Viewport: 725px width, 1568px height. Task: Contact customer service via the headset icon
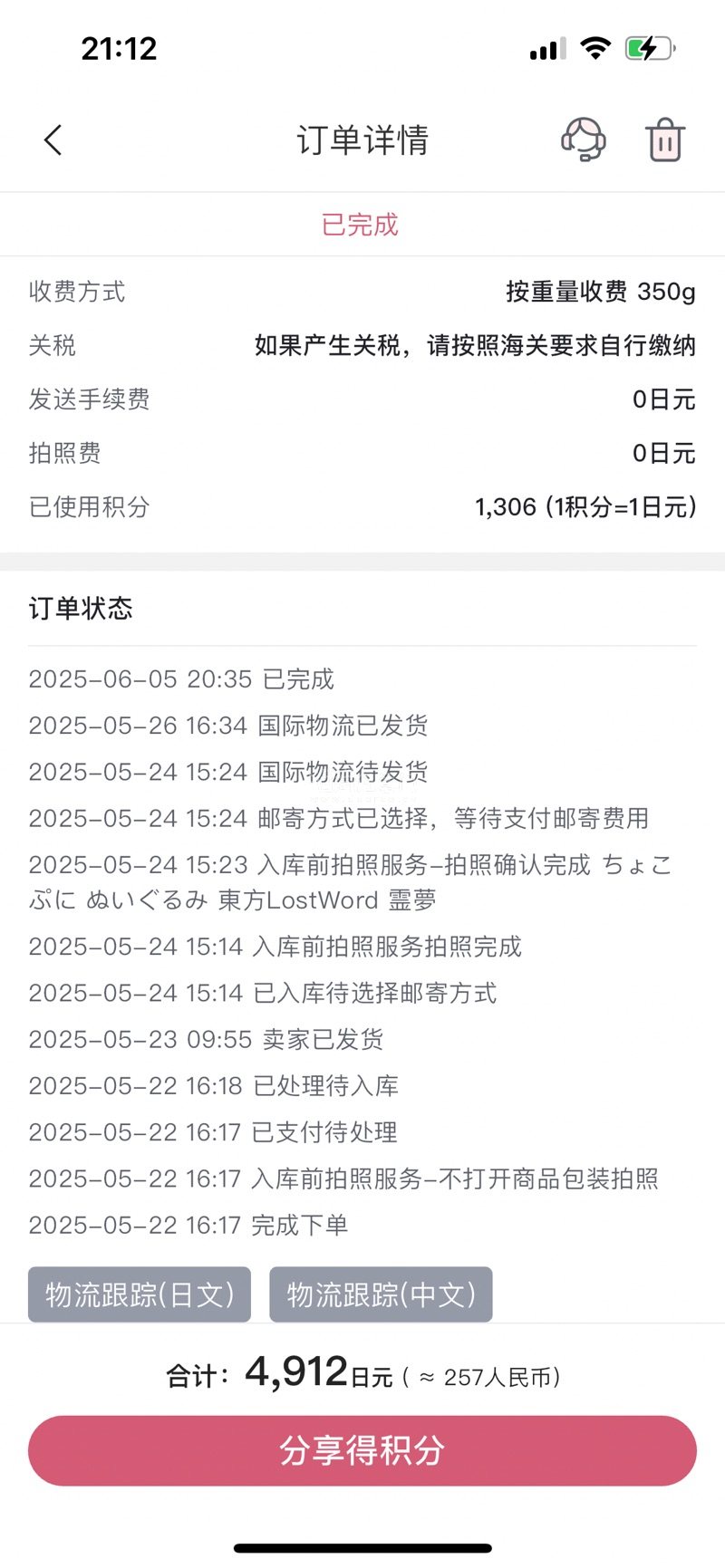coord(583,139)
